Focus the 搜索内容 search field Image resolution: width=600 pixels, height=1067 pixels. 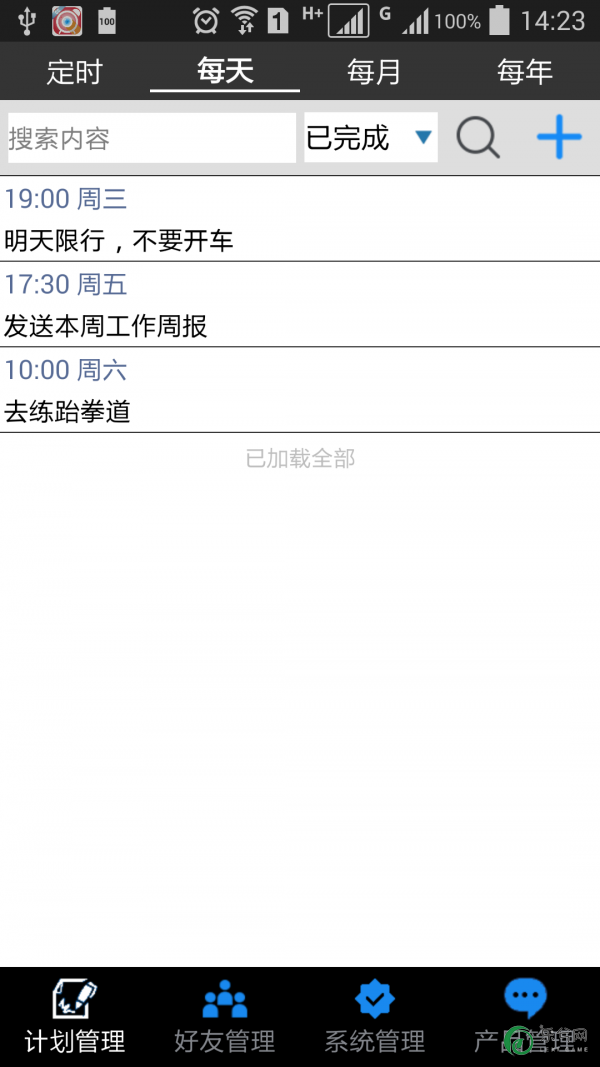pos(152,138)
